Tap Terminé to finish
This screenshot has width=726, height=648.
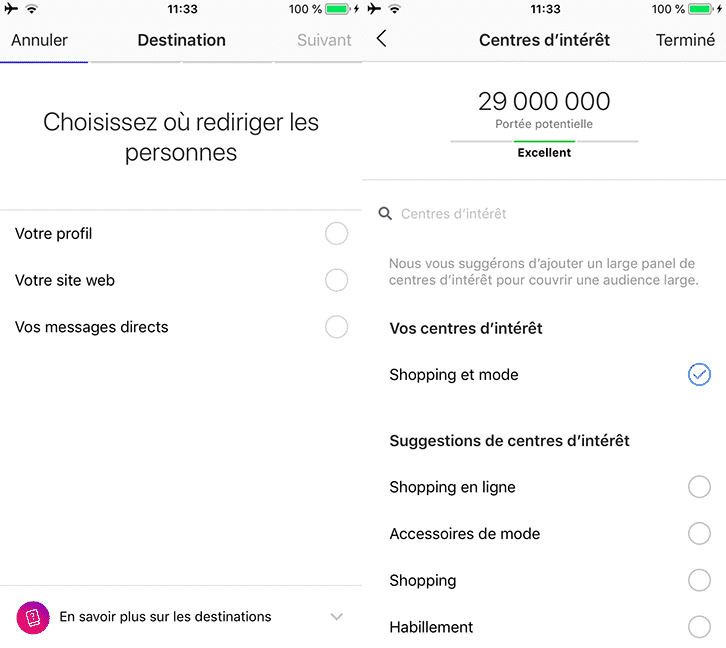tap(685, 40)
